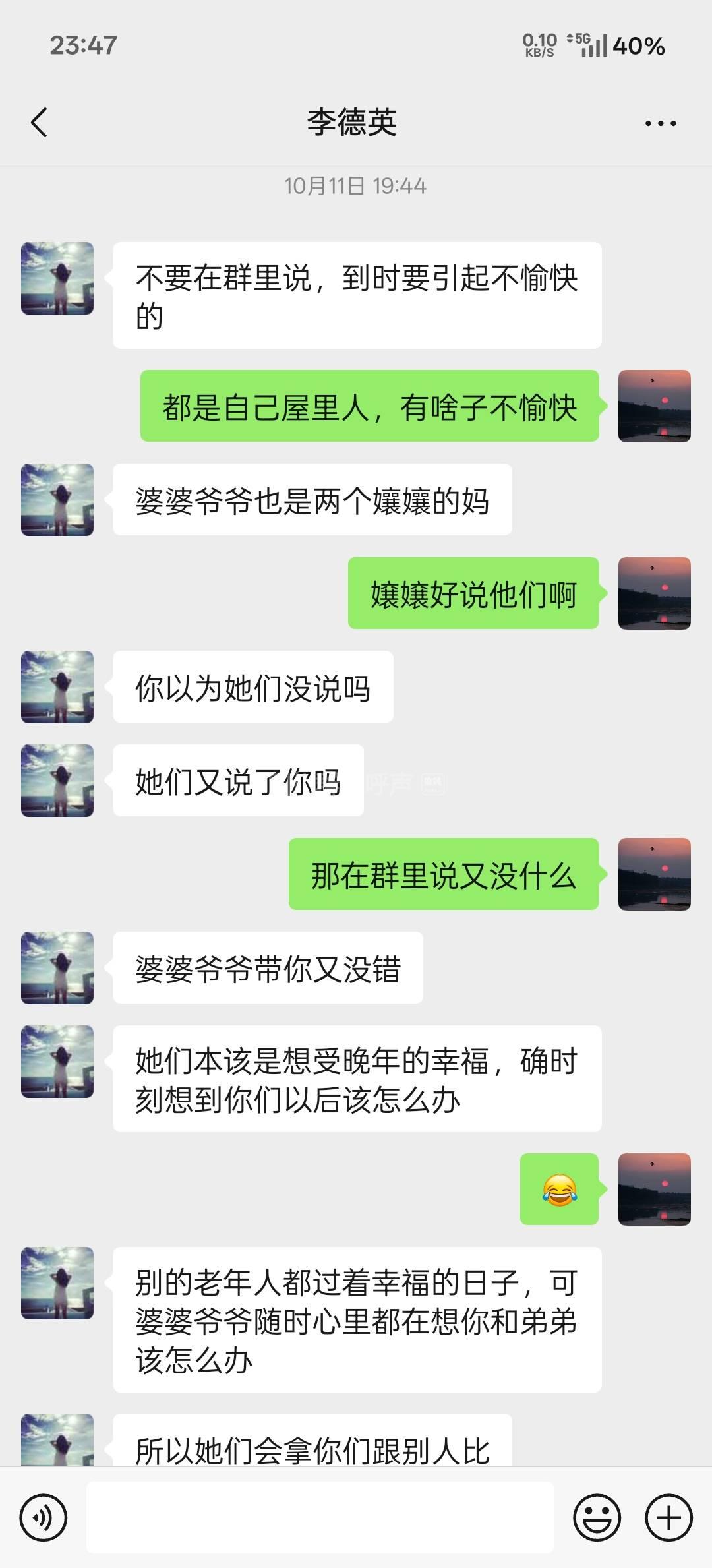The height and width of the screenshot is (1568, 712).
Task: Focus the message text field
Action: 320,1517
